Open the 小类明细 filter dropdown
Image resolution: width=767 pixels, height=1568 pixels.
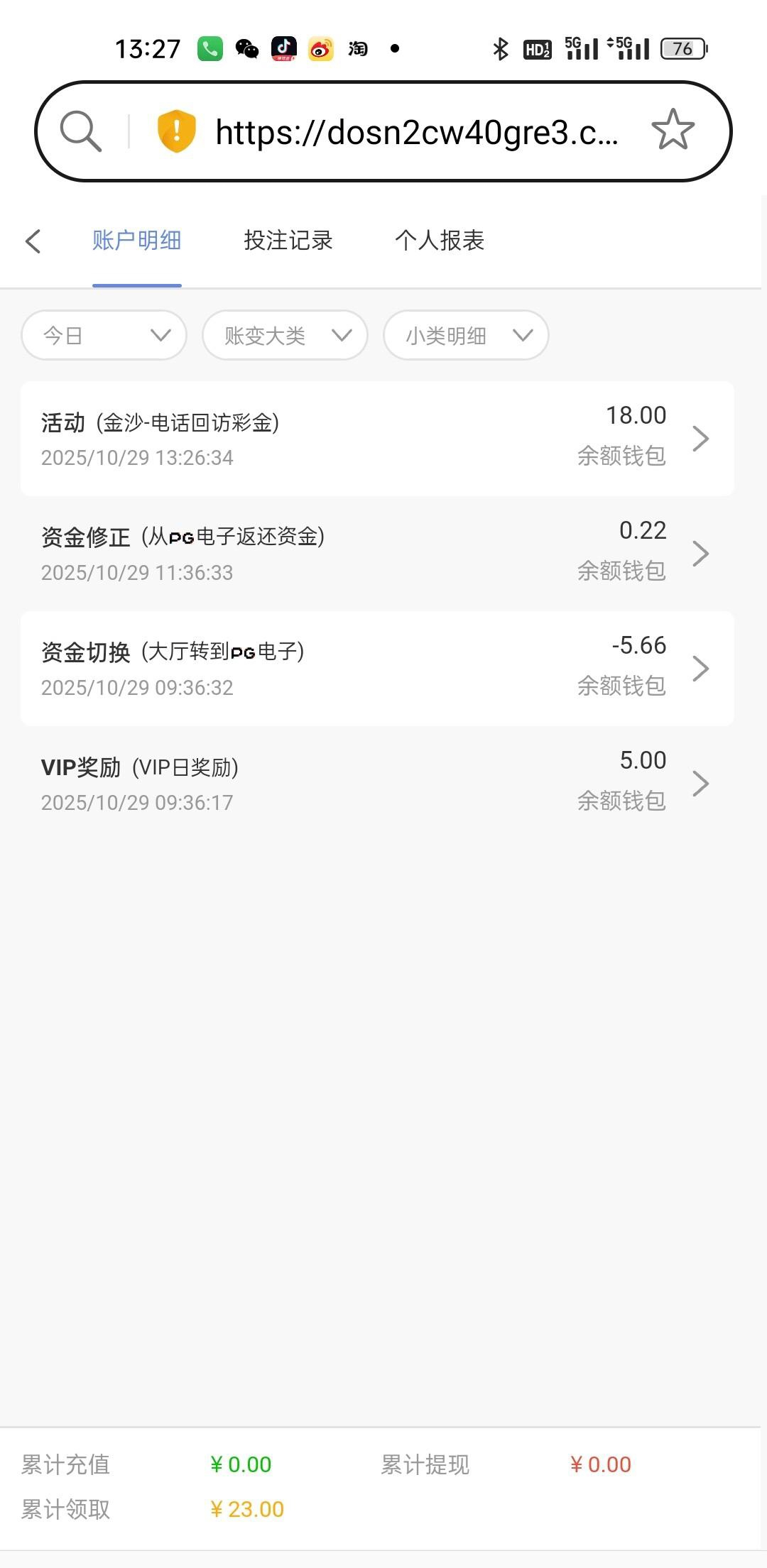pos(466,335)
